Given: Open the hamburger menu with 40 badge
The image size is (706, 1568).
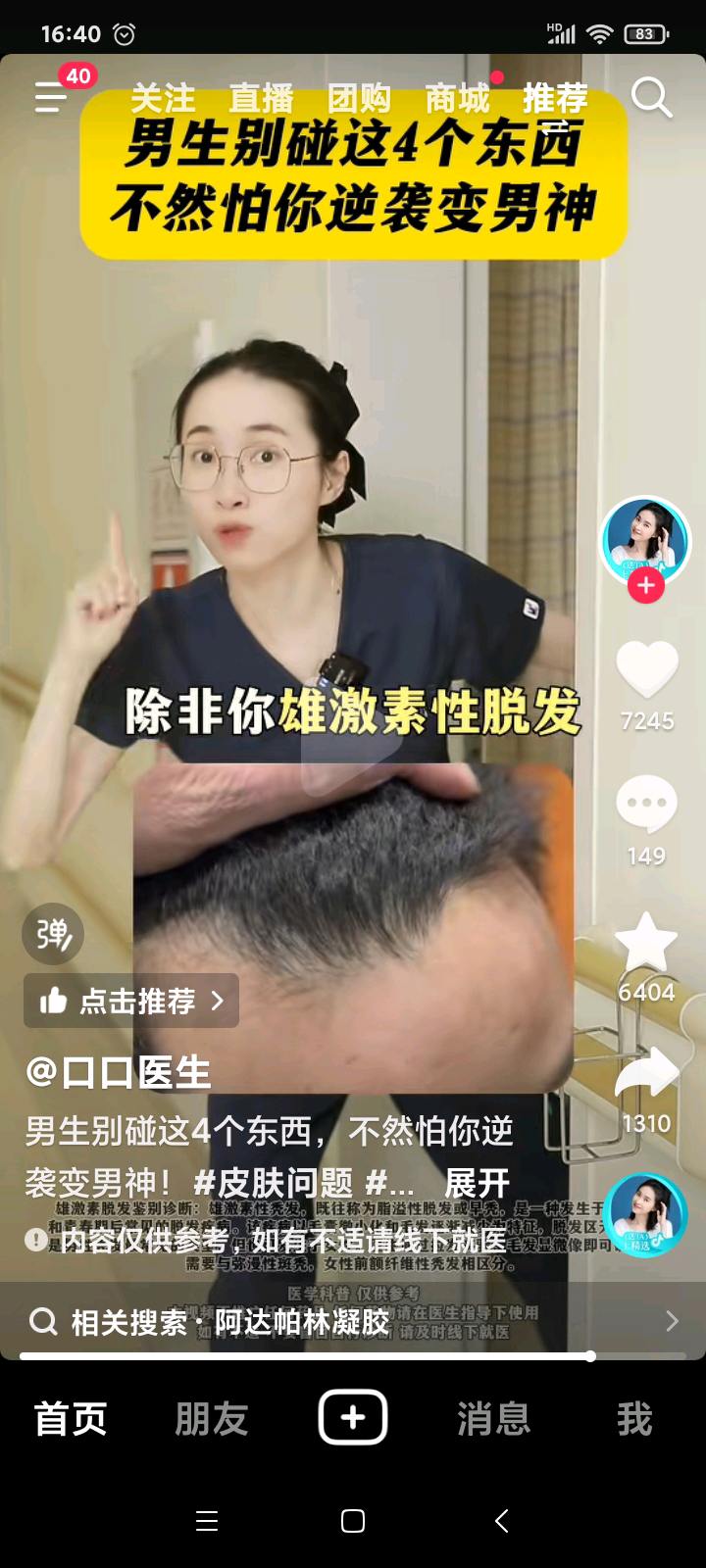Looking at the screenshot, I should tap(51, 98).
